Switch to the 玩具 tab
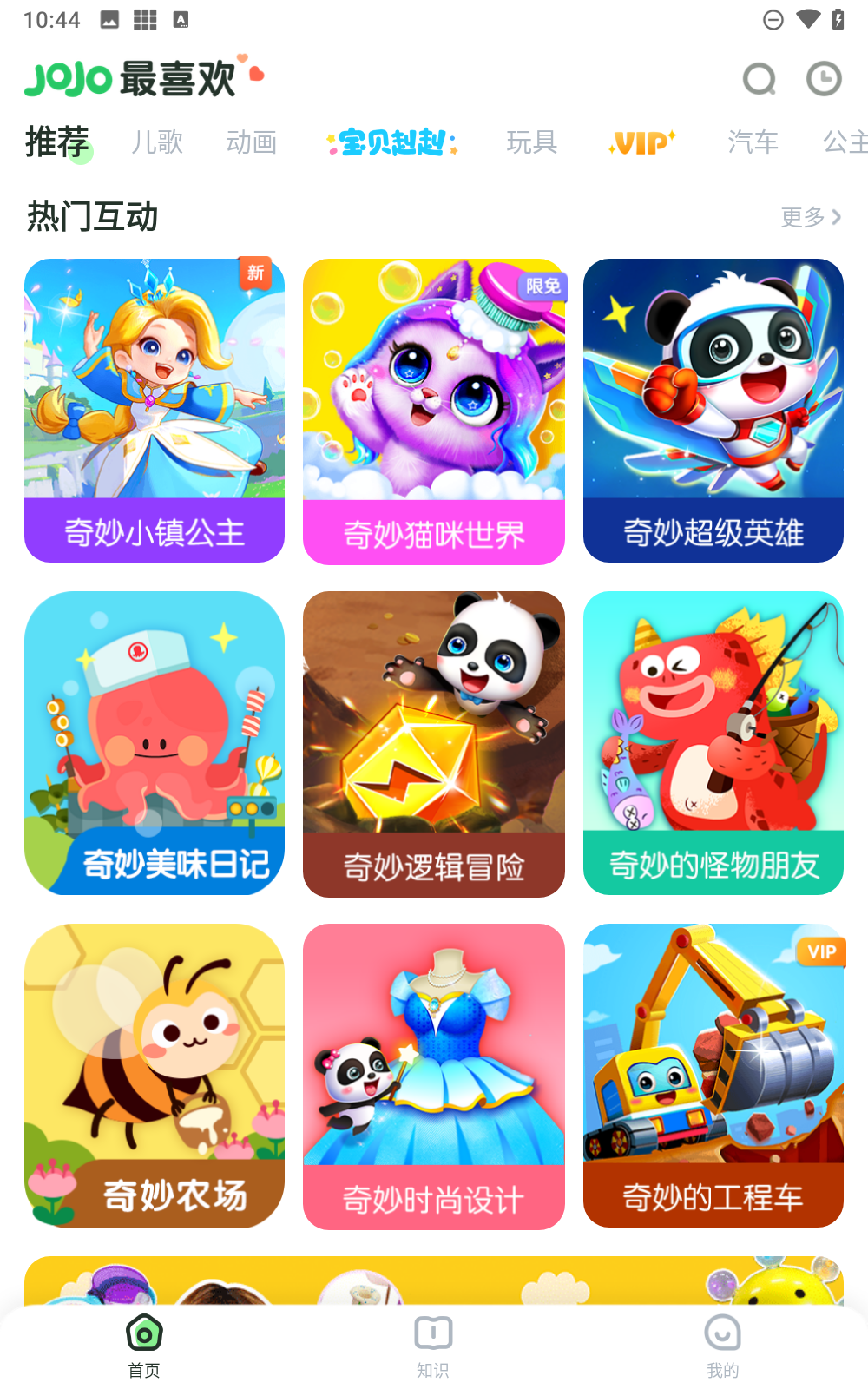 (531, 142)
